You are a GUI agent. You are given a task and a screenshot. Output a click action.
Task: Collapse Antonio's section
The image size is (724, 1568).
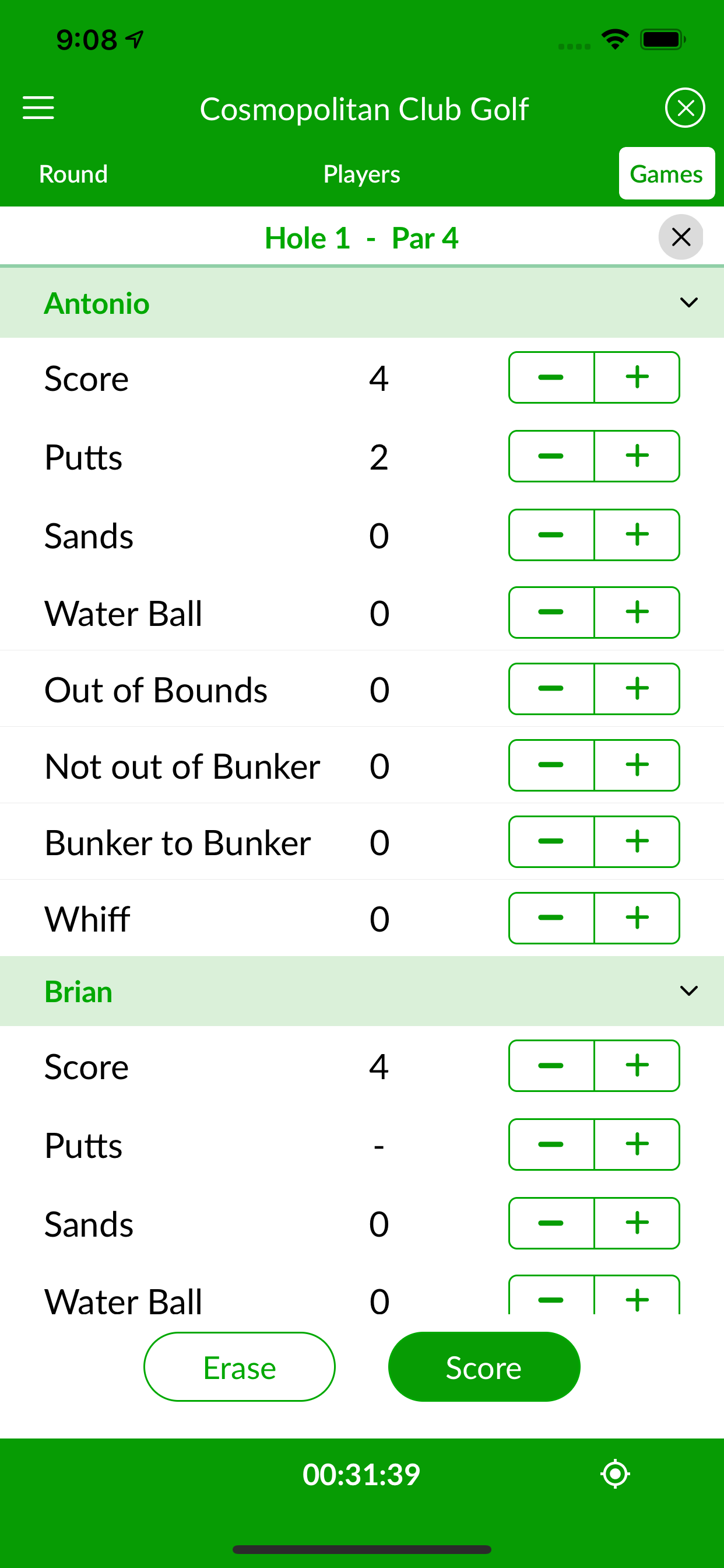pyautogui.click(x=688, y=303)
